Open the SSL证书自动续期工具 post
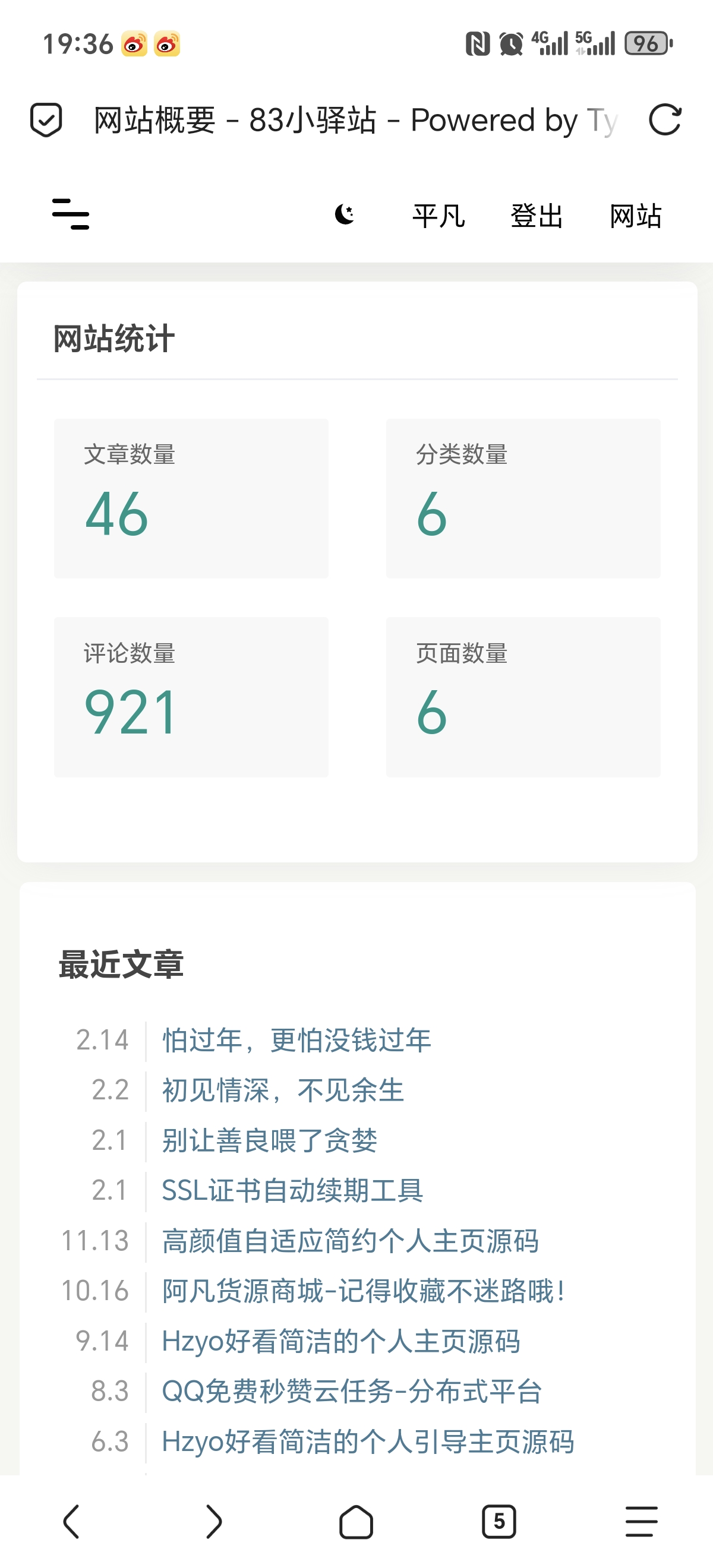This screenshot has height=1568, width=713. point(293,1191)
